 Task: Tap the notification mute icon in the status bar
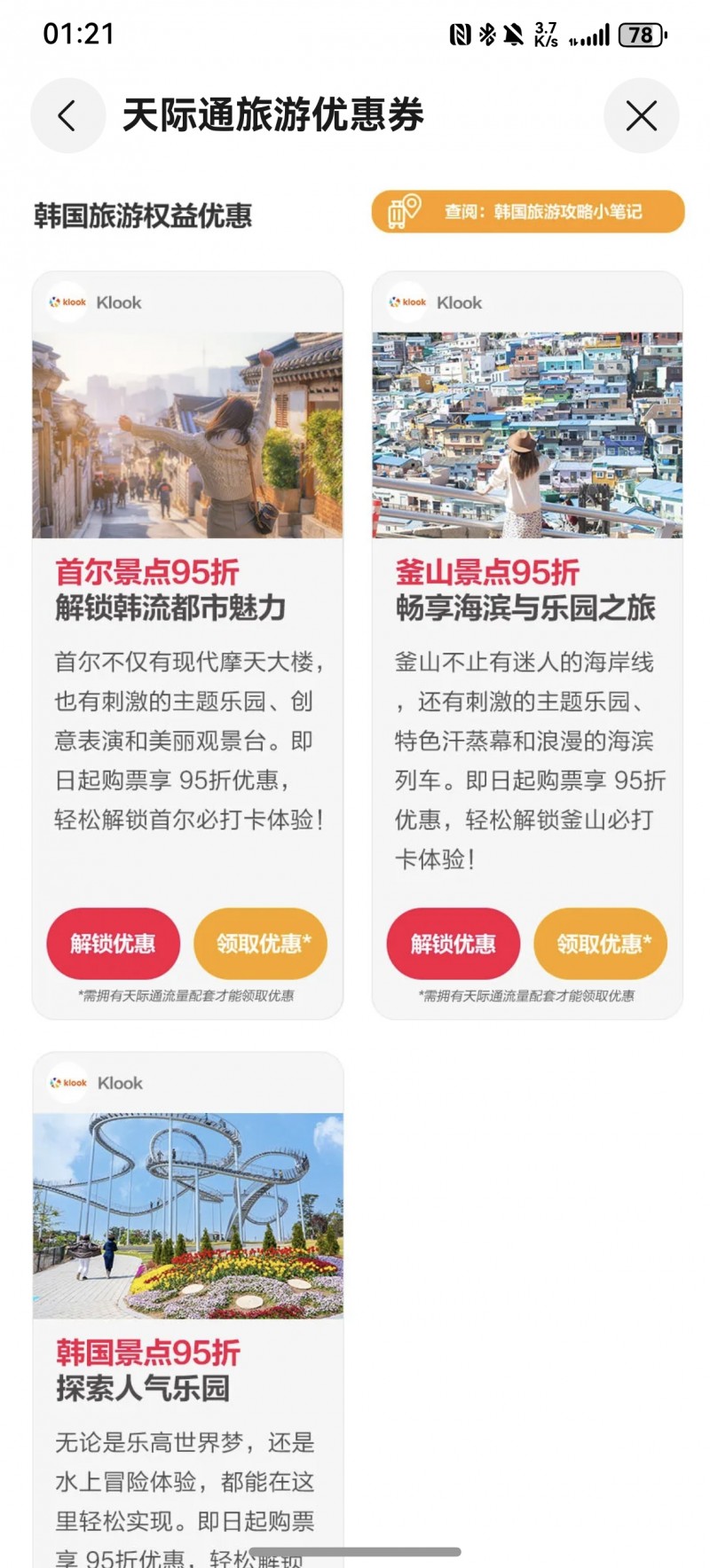(x=513, y=35)
